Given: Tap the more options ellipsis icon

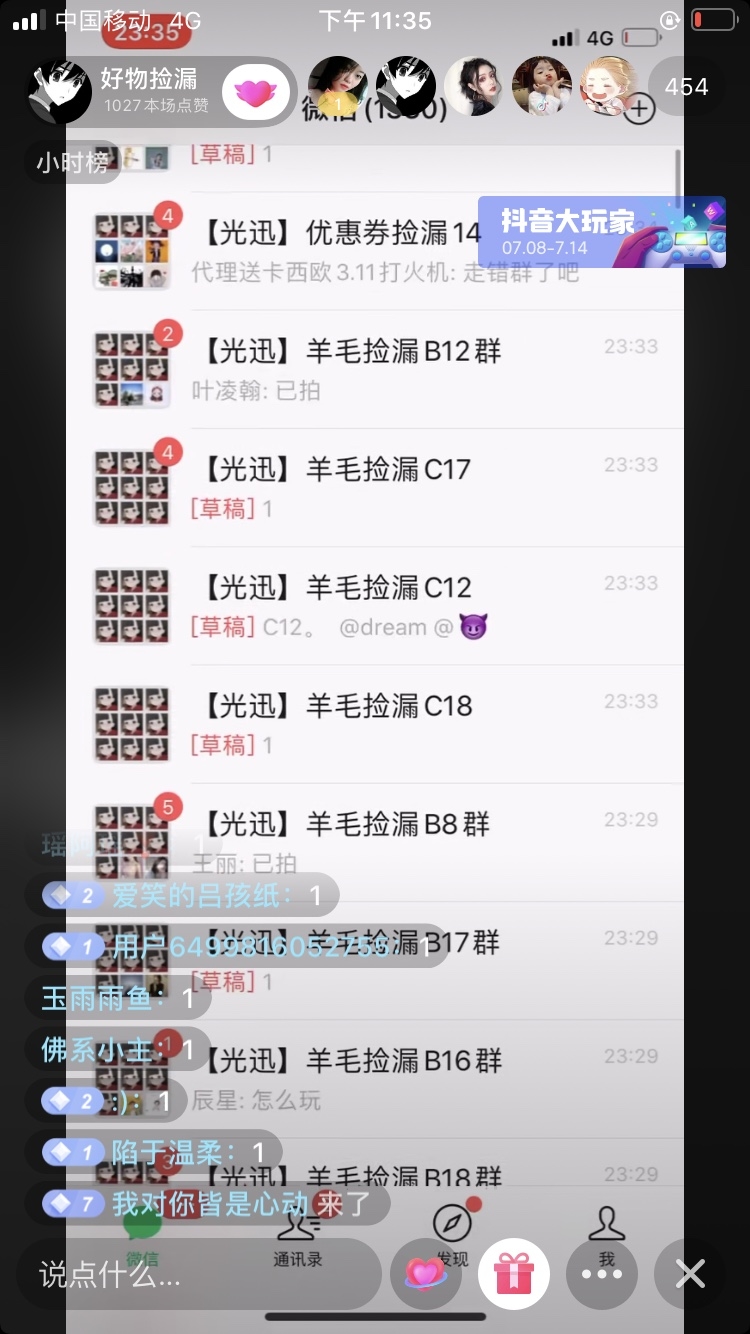Looking at the screenshot, I should [601, 1274].
